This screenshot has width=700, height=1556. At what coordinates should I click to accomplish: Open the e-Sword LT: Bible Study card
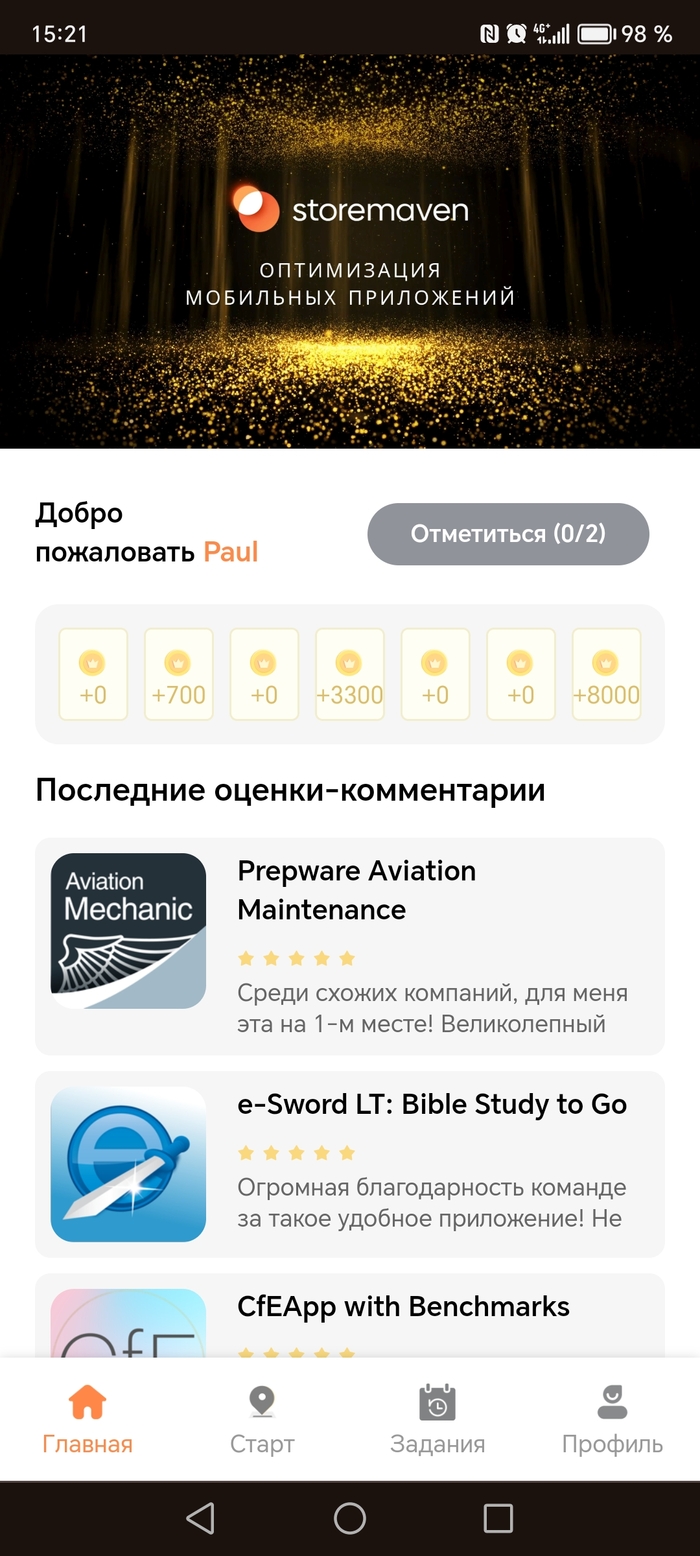click(350, 1164)
